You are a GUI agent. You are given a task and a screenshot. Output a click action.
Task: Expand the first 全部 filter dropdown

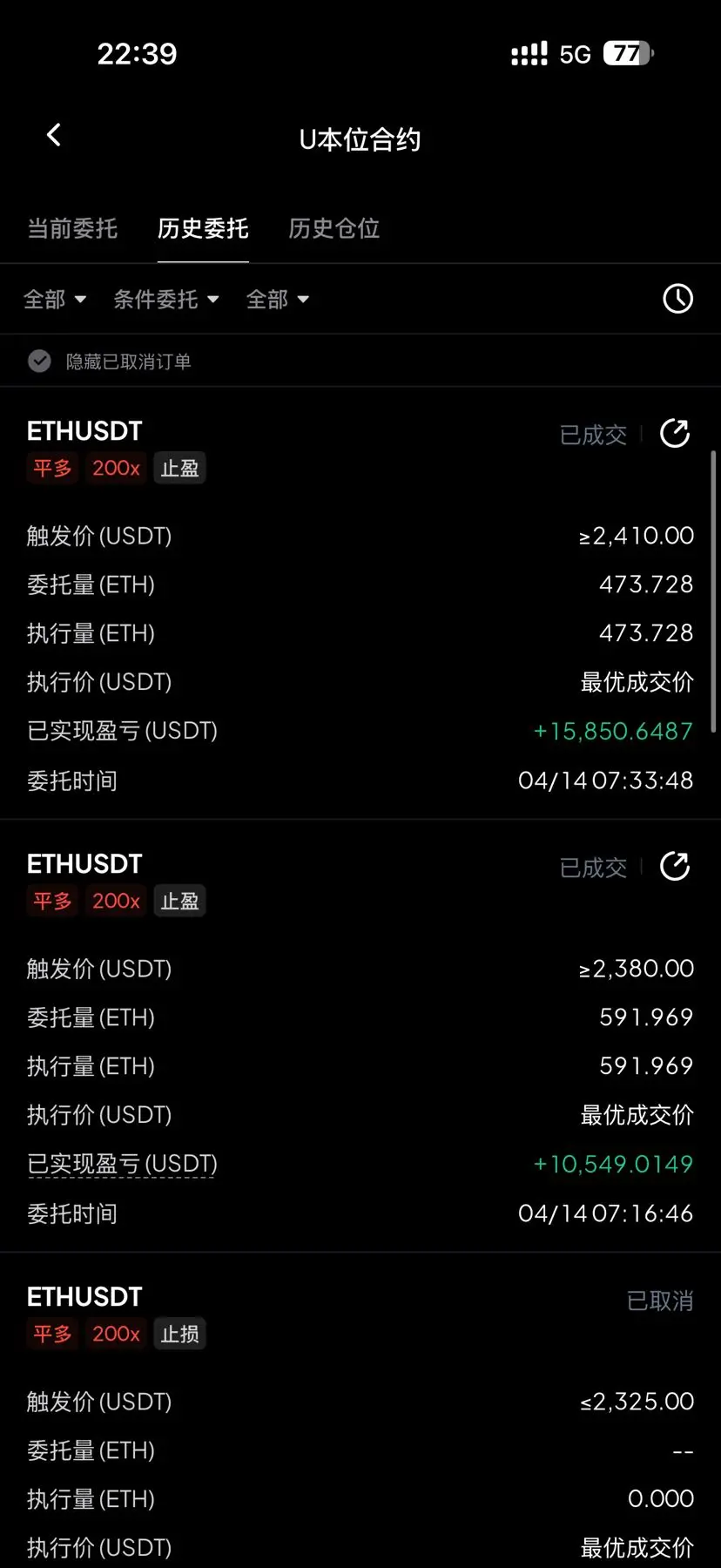54,300
